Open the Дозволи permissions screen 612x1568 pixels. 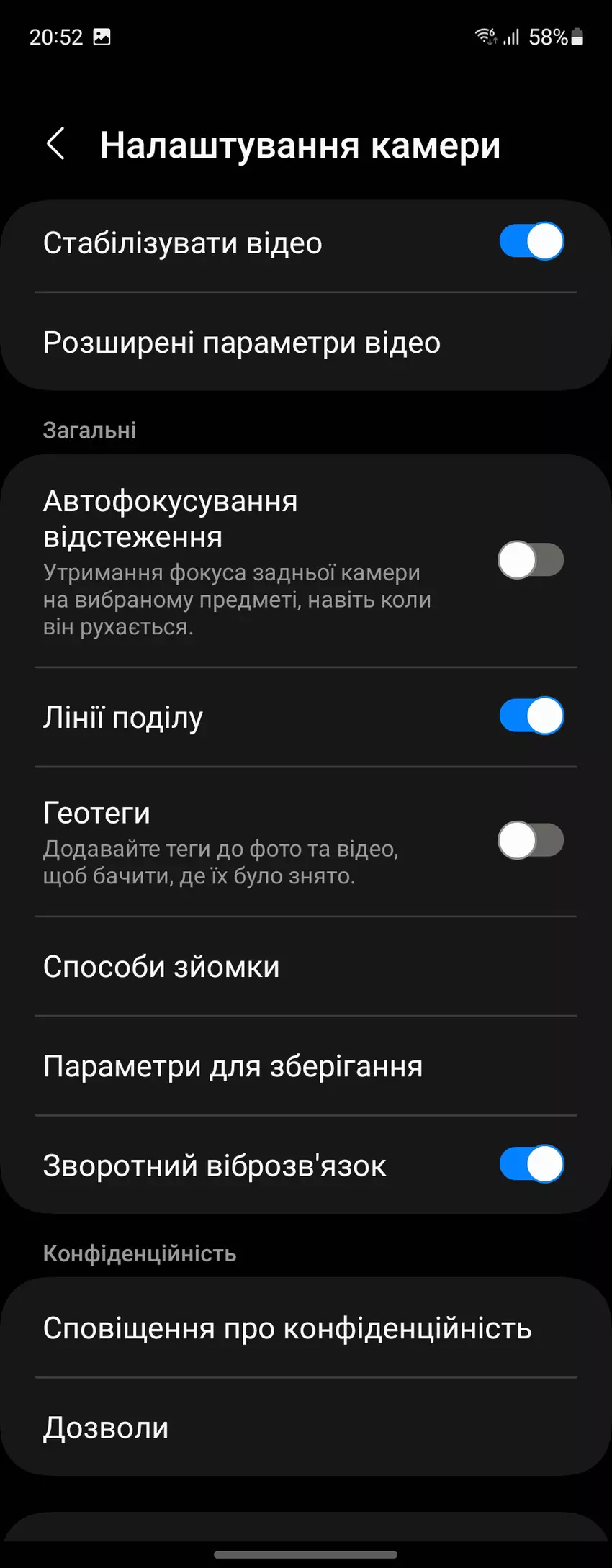tap(105, 1428)
